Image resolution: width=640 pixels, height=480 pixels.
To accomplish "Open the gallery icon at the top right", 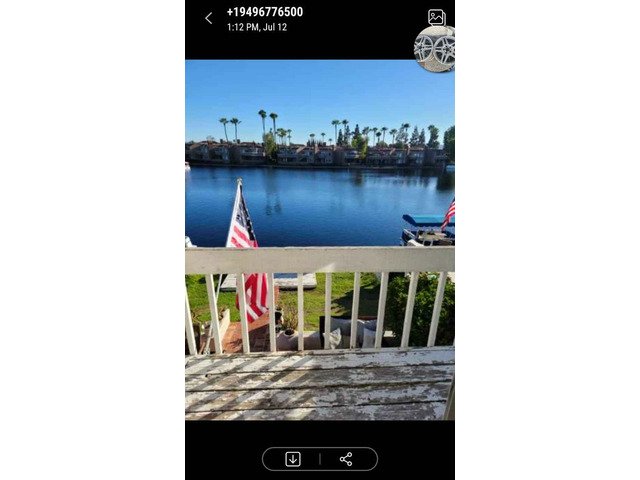I will pyautogui.click(x=436, y=17).
